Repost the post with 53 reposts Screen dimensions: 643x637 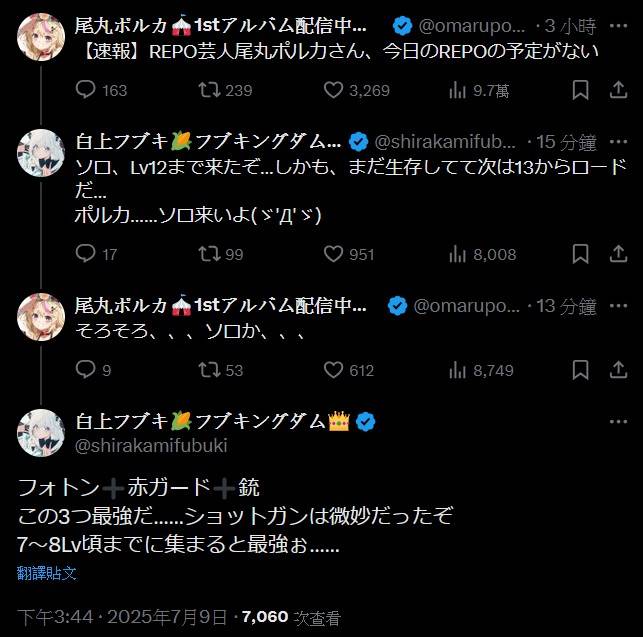click(208, 370)
